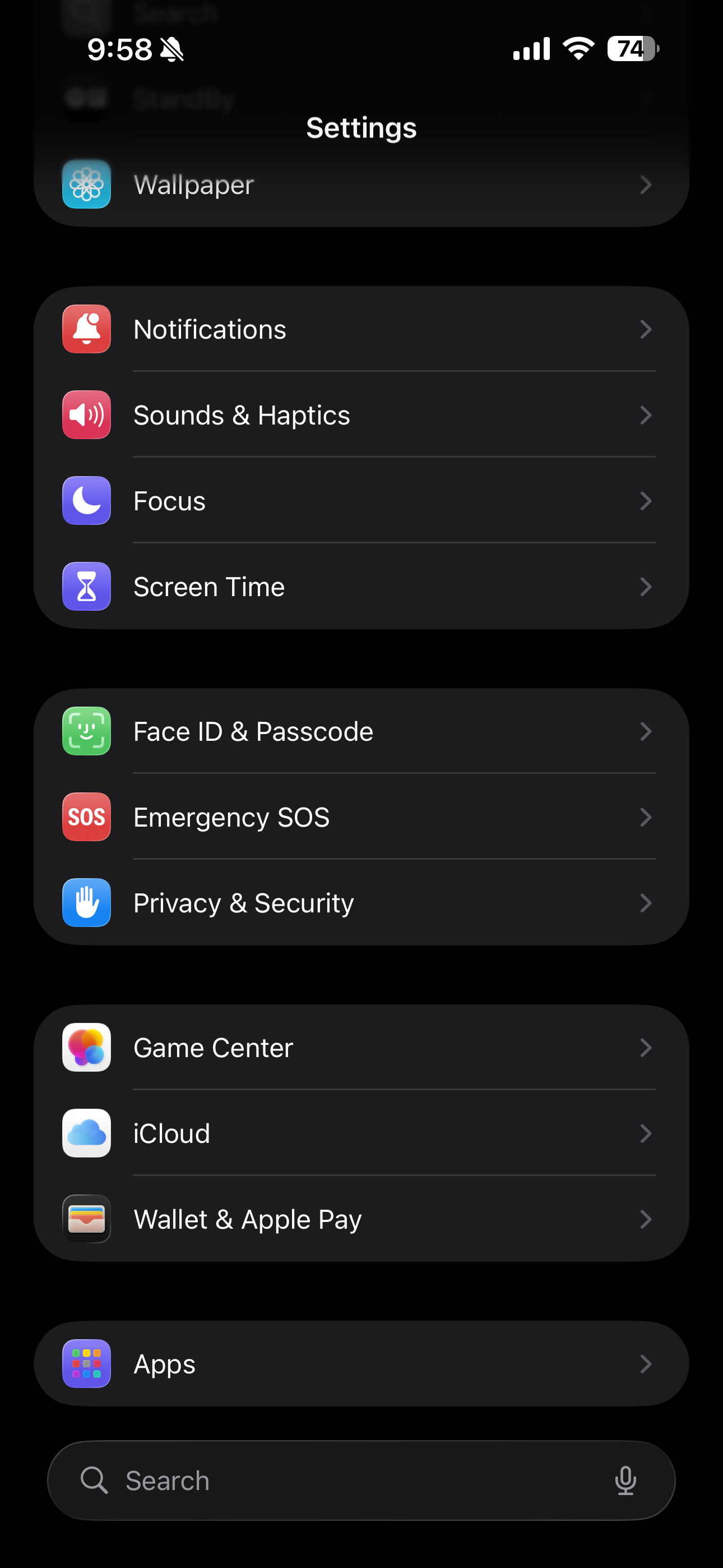Tap the iCloud cloud icon

pos(86,1133)
